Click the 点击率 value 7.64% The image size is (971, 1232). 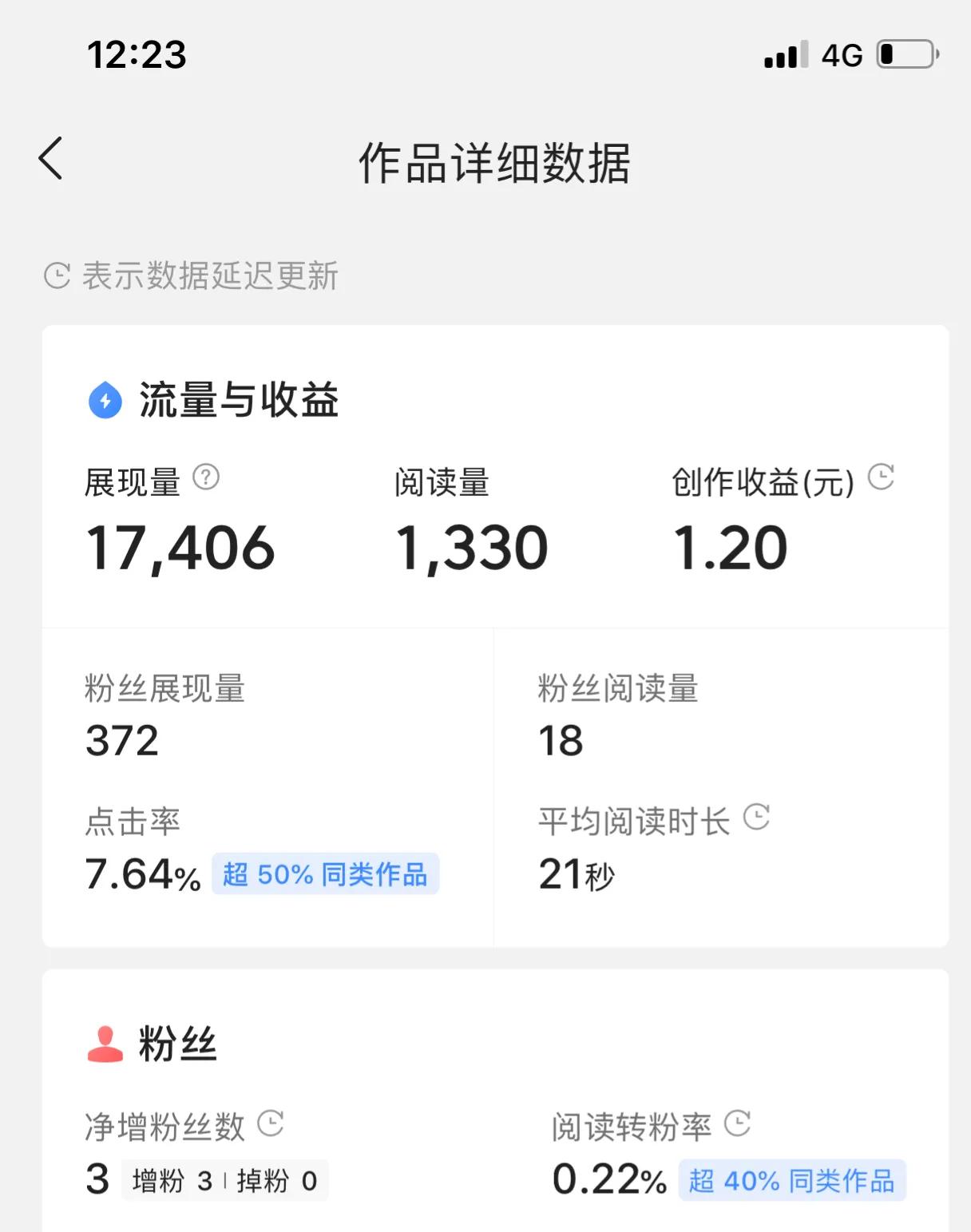[x=142, y=875]
